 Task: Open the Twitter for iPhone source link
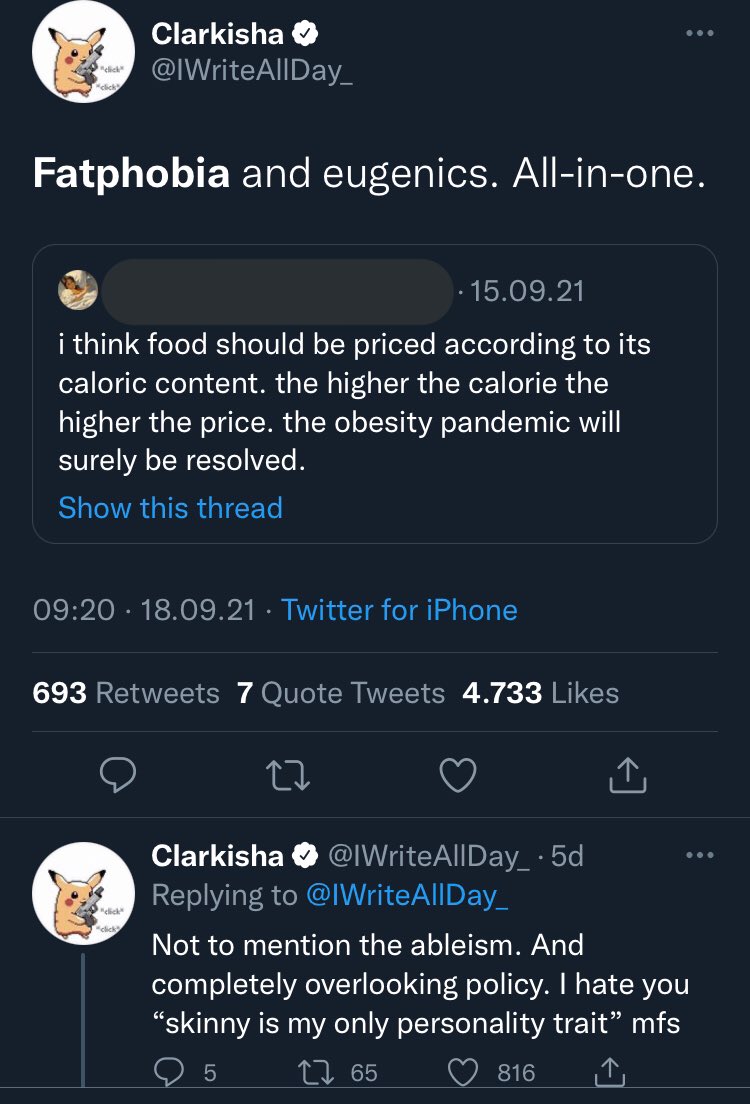click(x=399, y=609)
